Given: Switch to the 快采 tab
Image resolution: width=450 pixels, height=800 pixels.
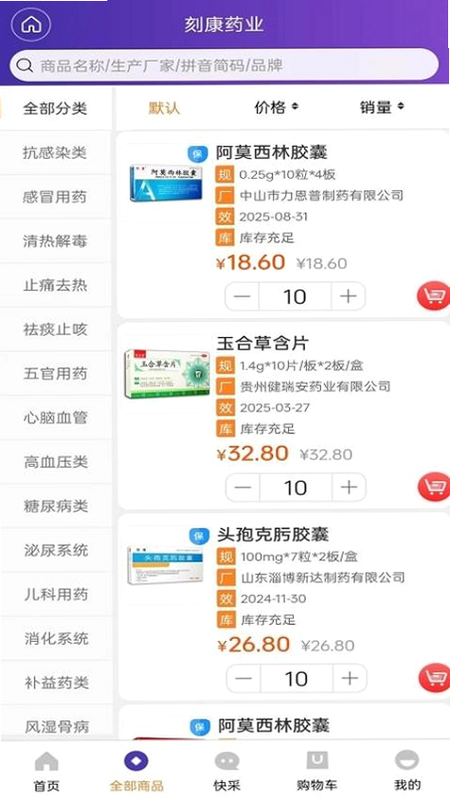Looking at the screenshot, I should point(227,771).
